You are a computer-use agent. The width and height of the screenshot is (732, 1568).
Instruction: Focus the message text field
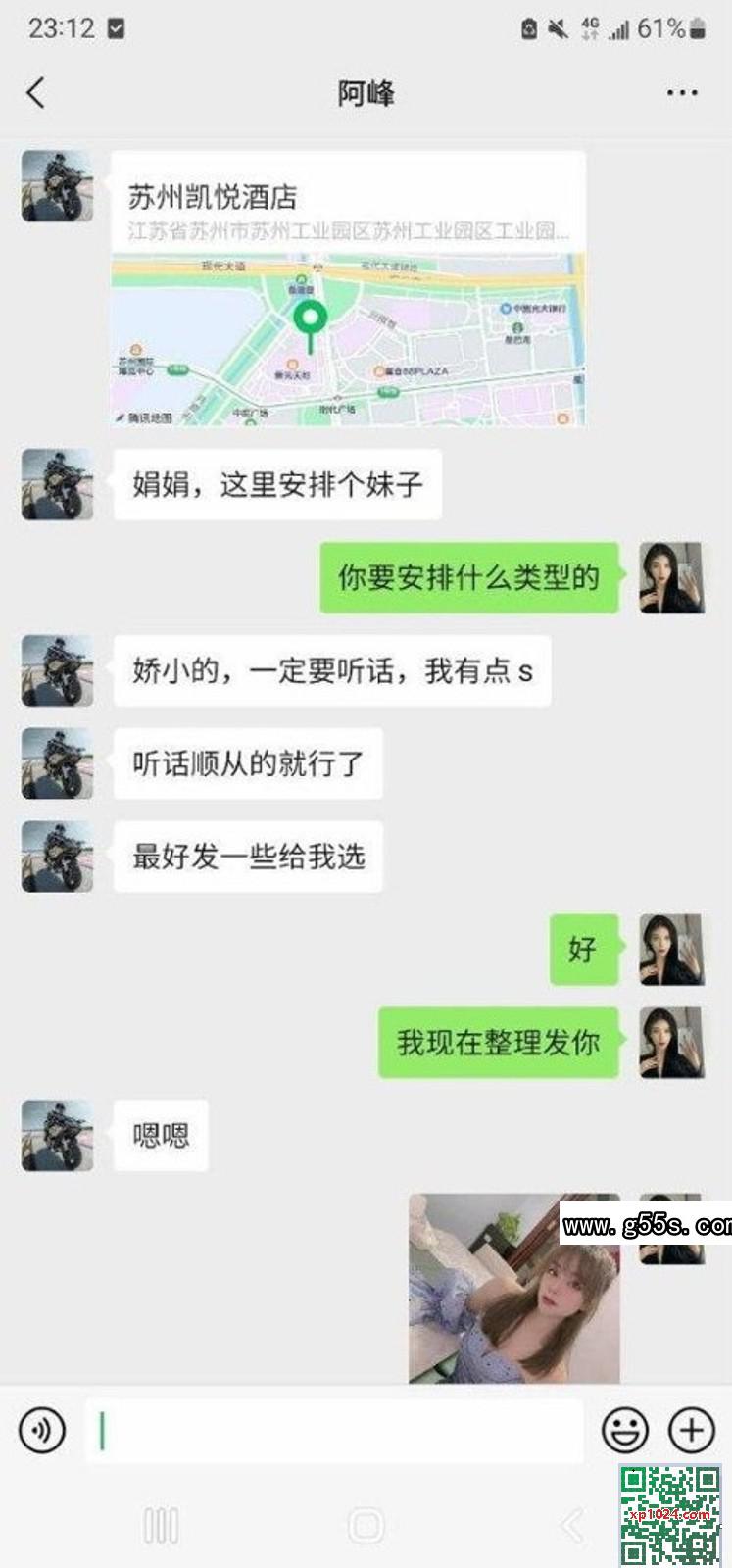(333, 1432)
